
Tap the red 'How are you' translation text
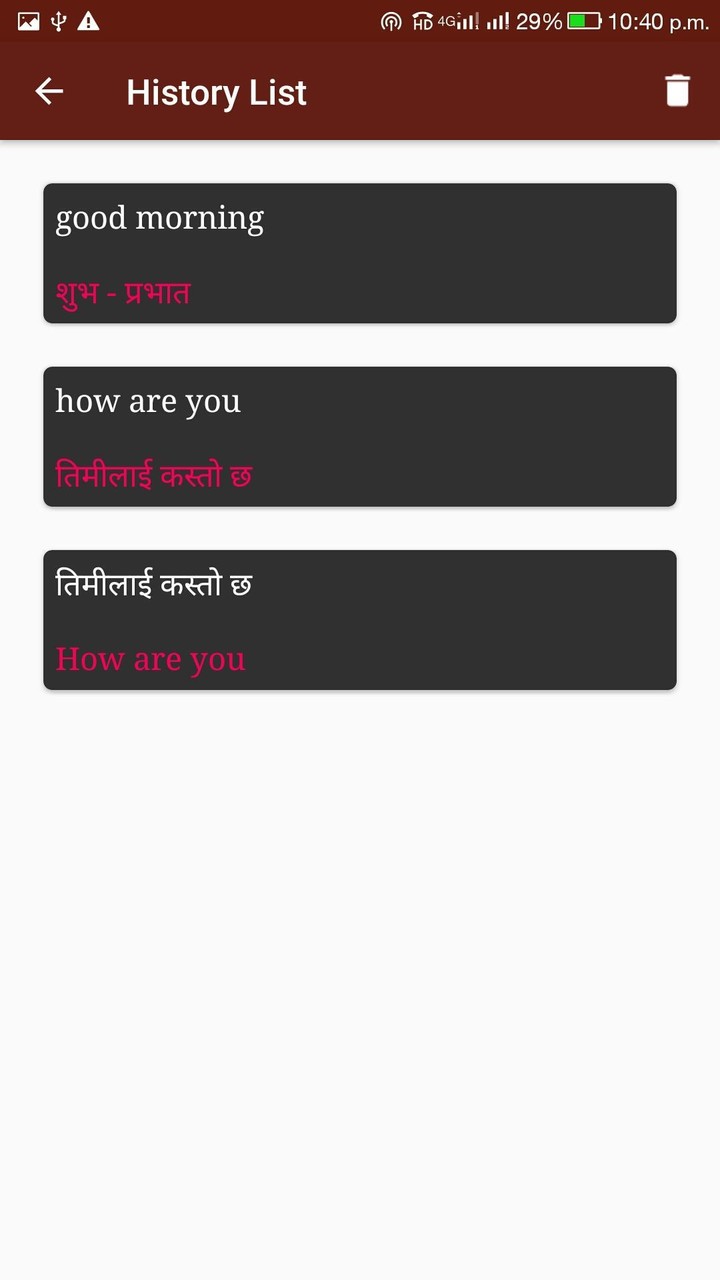(x=149, y=659)
